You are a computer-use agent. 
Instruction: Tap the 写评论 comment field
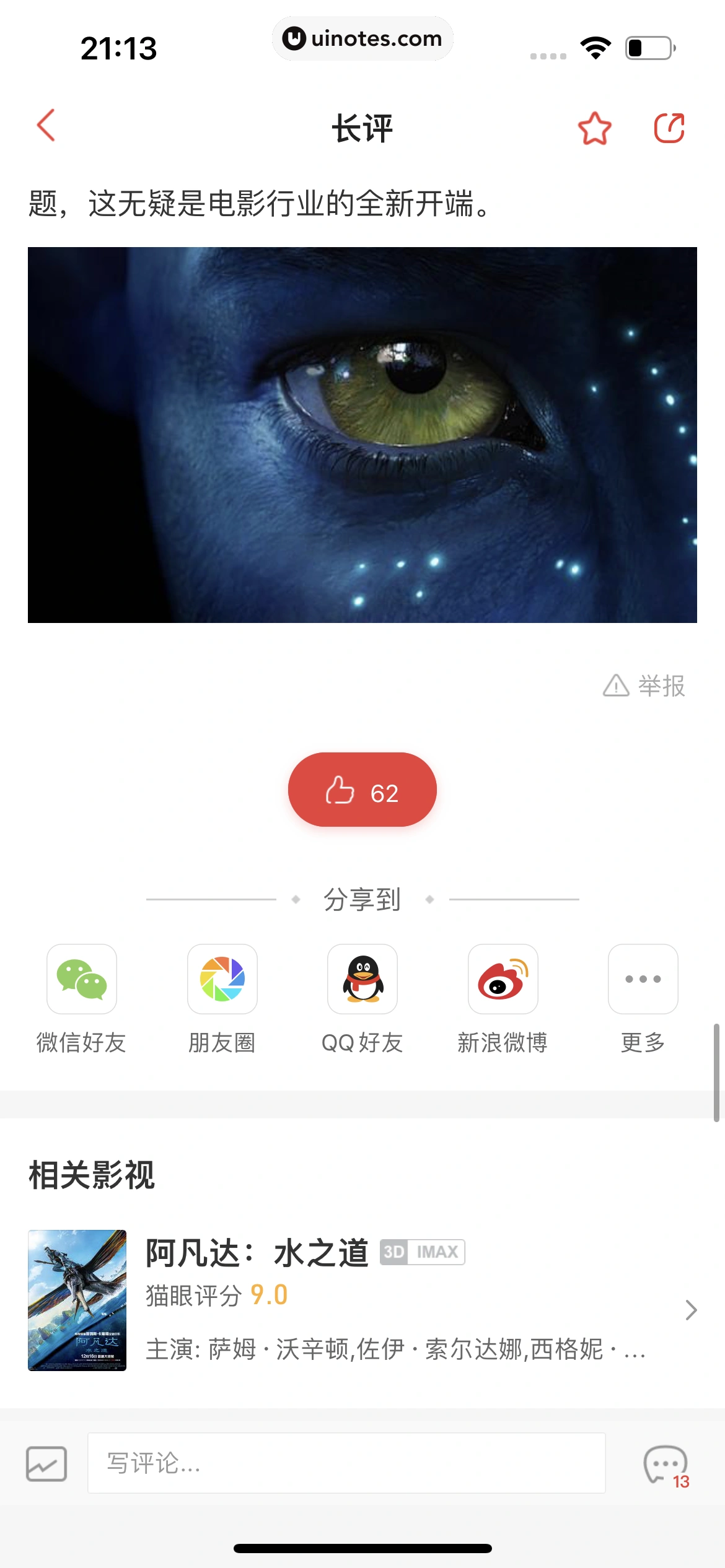[346, 1463]
